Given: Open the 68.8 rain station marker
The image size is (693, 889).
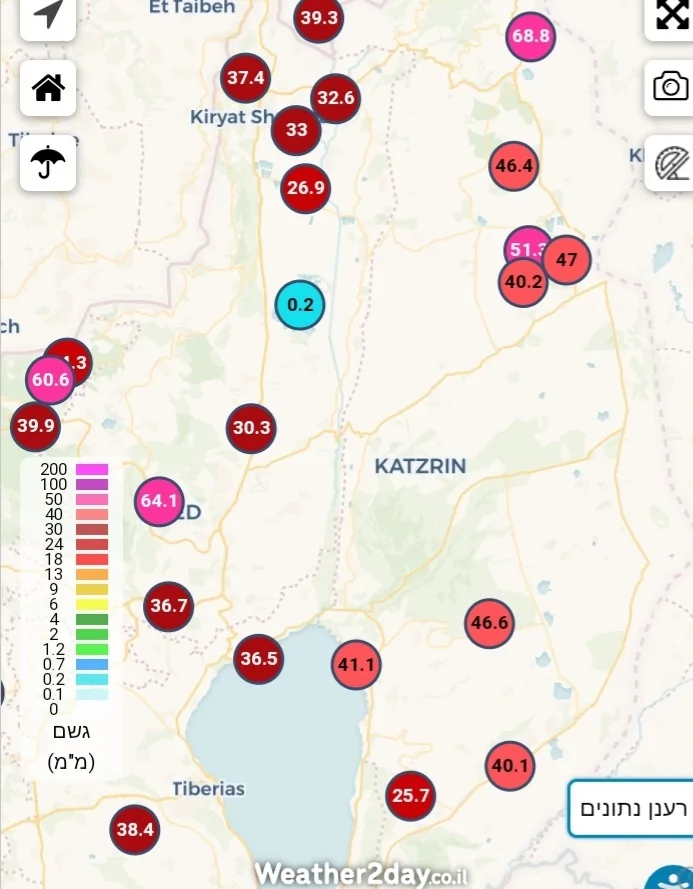Looking at the screenshot, I should click(x=530, y=37).
